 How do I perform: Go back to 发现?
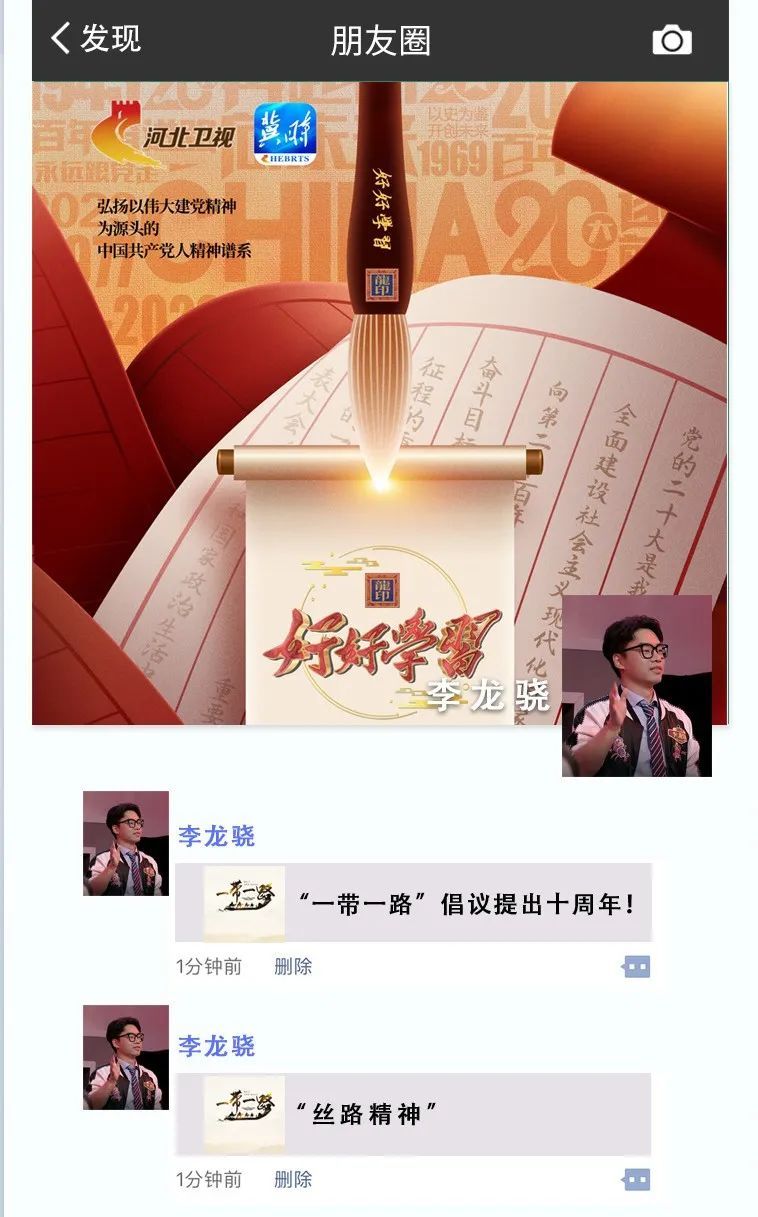(x=96, y=39)
